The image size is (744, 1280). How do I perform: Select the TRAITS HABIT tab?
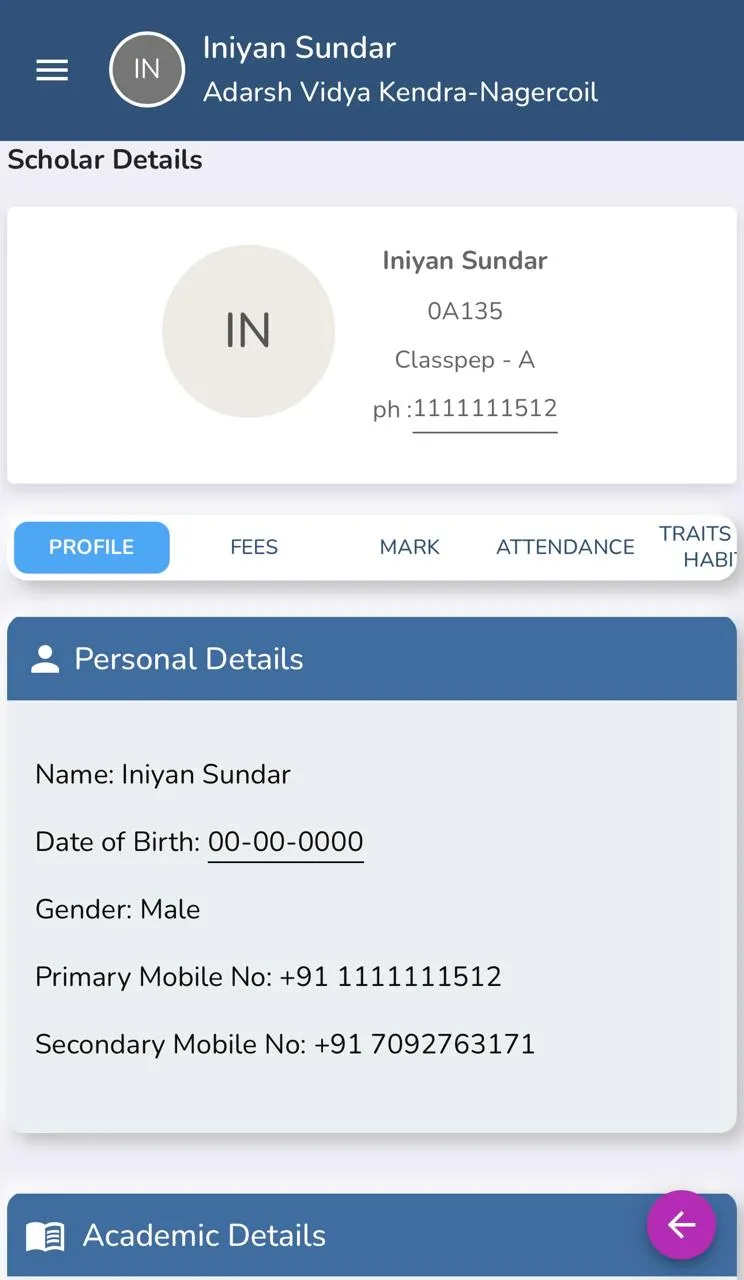point(695,547)
